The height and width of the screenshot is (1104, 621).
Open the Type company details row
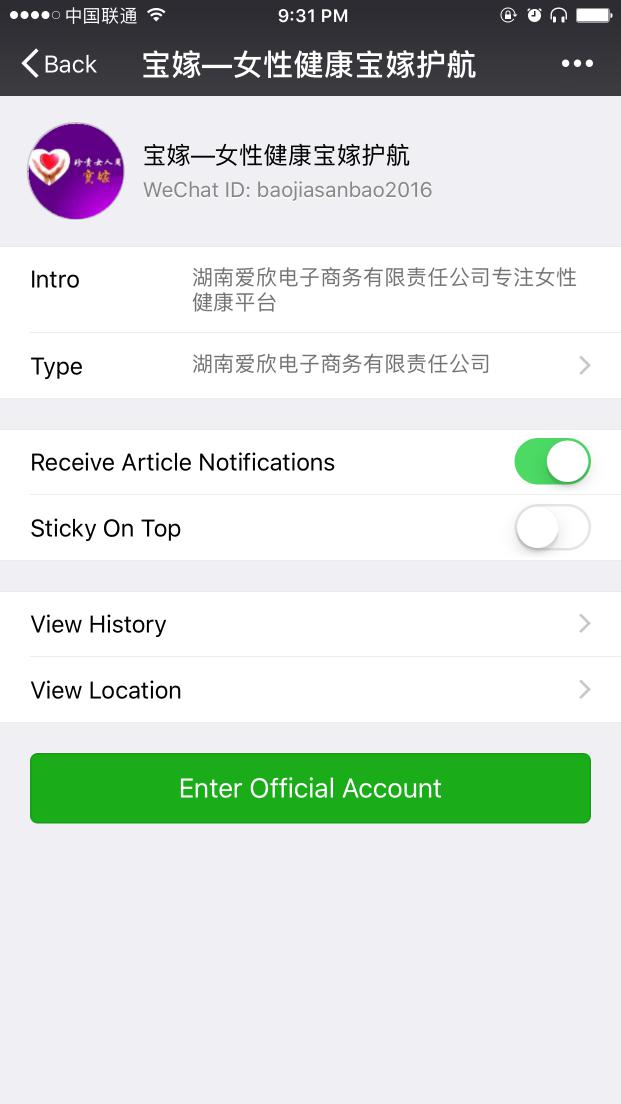point(310,365)
